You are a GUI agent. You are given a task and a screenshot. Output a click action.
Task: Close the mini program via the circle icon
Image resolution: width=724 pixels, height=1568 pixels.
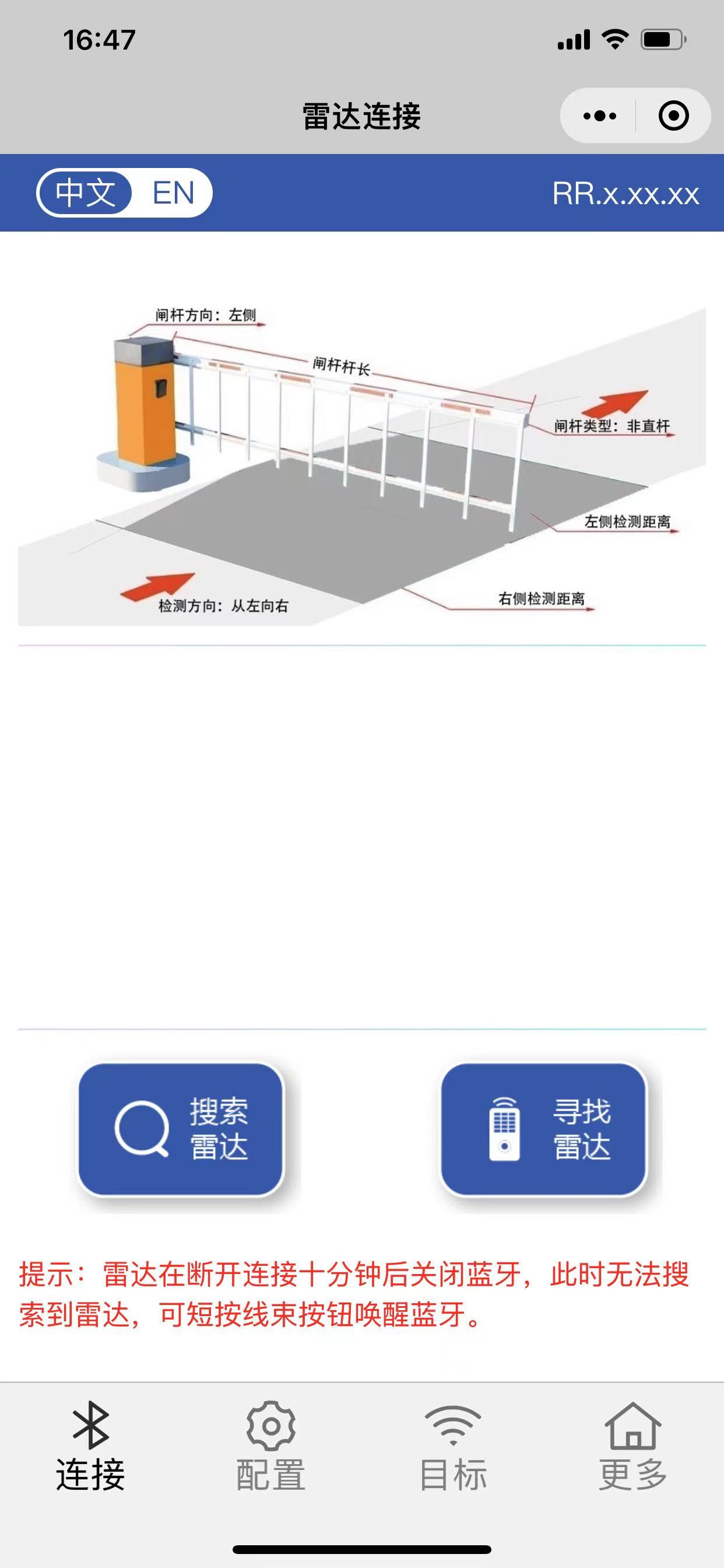coord(673,116)
